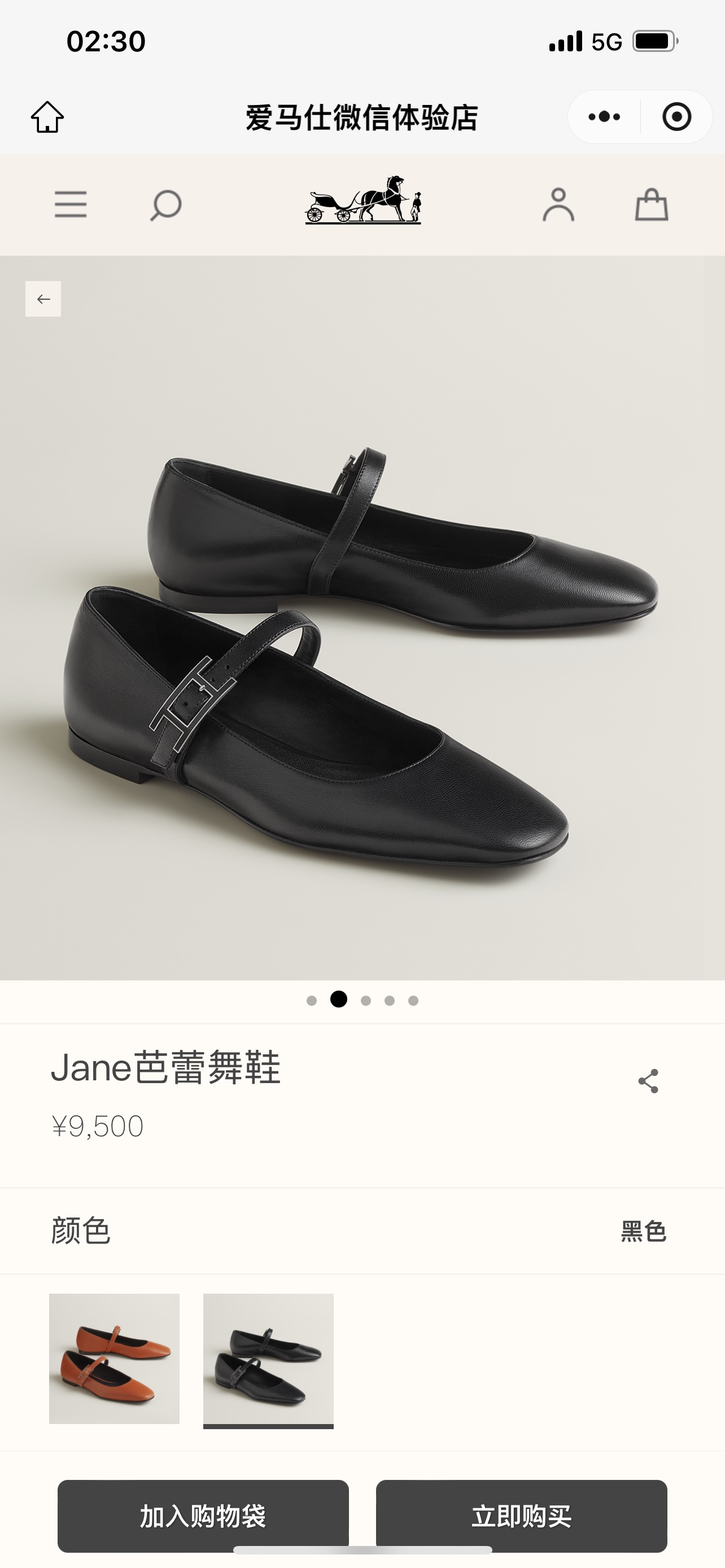This screenshot has width=725, height=1568.
Task: Open the account profile
Action: [558, 204]
